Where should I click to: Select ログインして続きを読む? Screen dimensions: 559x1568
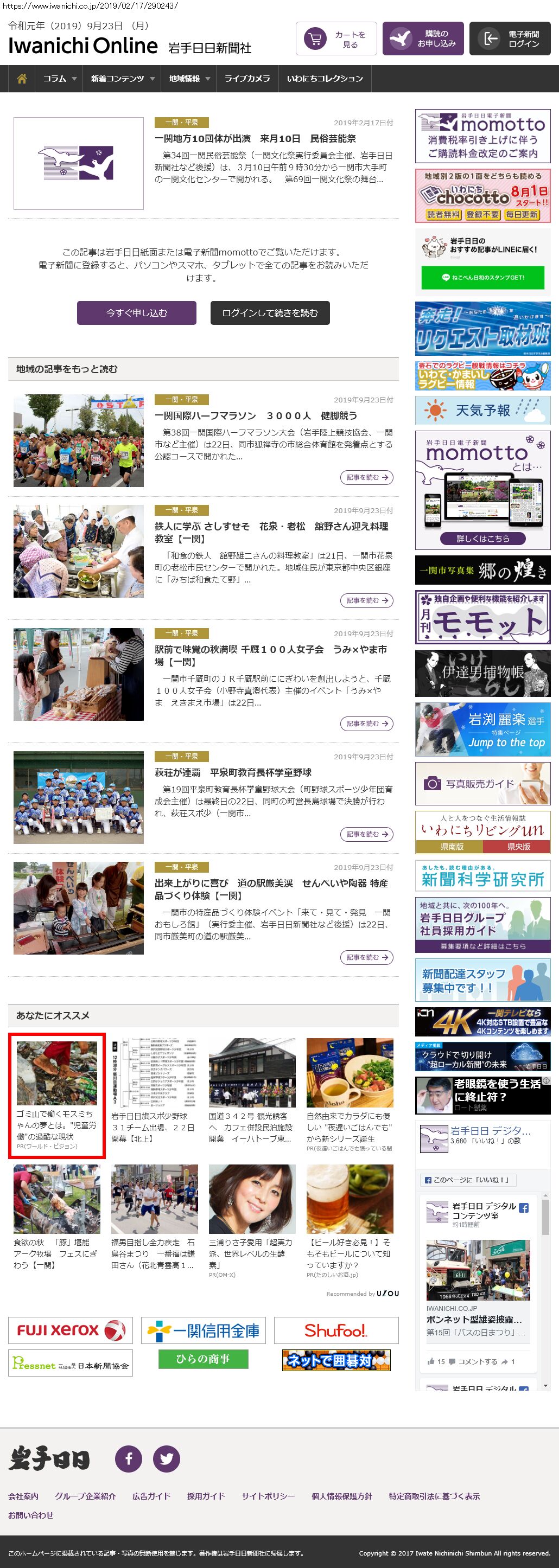pos(270,313)
